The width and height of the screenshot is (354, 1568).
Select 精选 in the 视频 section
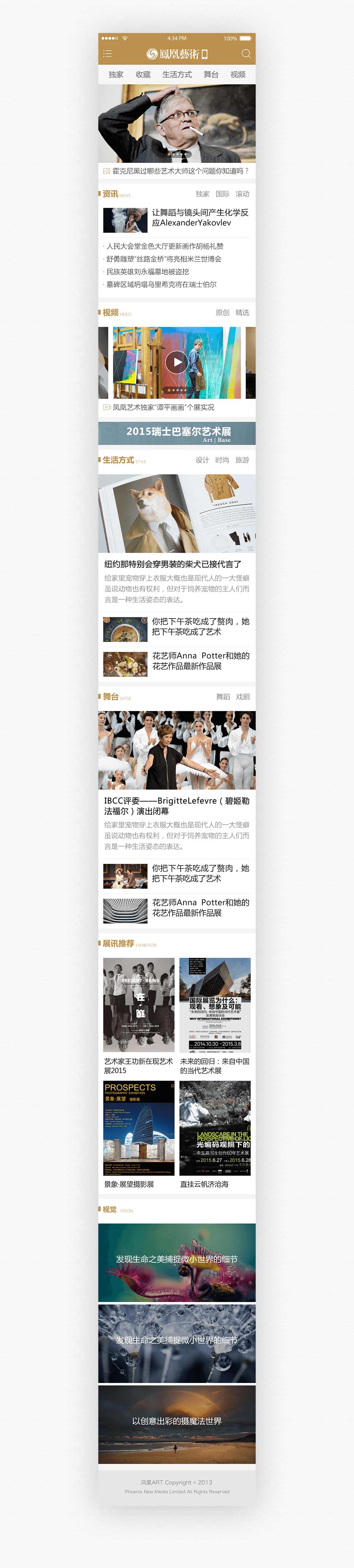[242, 313]
